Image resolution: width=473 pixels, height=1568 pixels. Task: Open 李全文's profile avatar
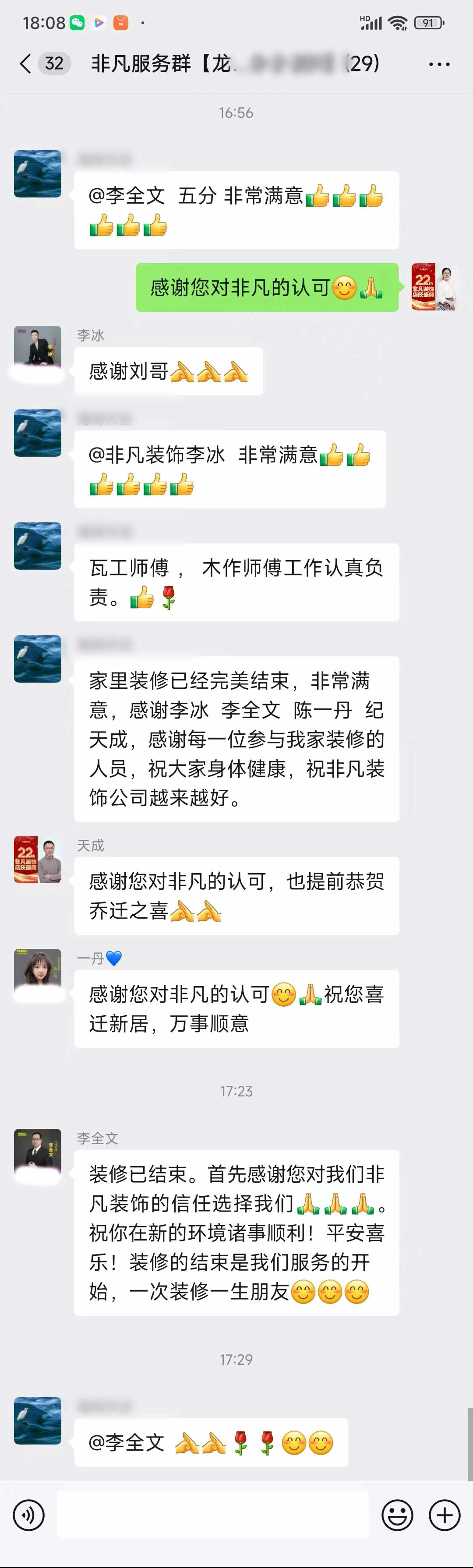38,1152
